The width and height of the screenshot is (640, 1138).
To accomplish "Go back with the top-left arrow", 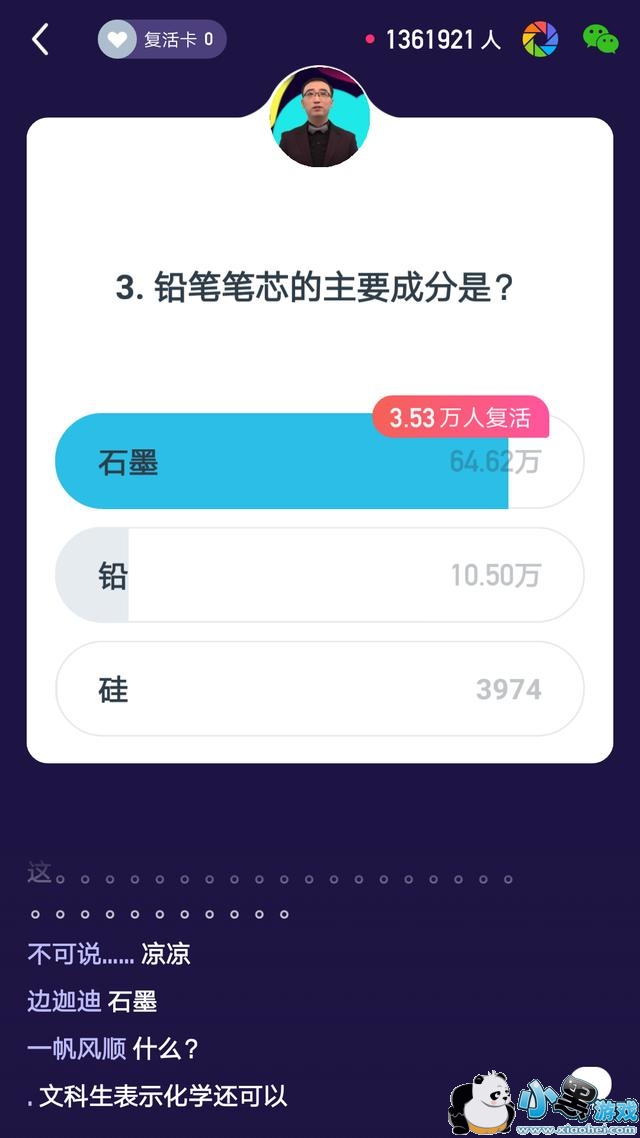I will [40, 40].
